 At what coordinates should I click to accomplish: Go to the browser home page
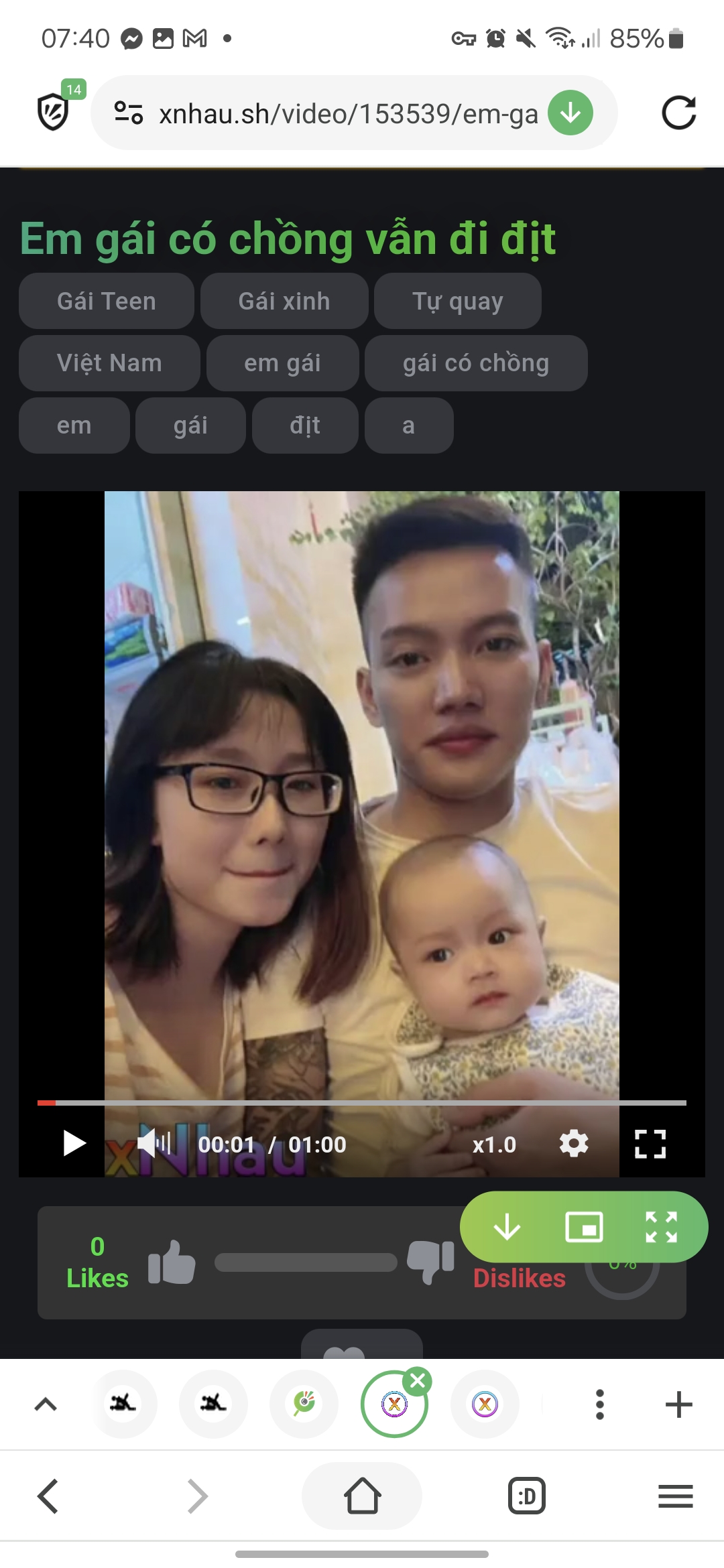pos(362,1496)
